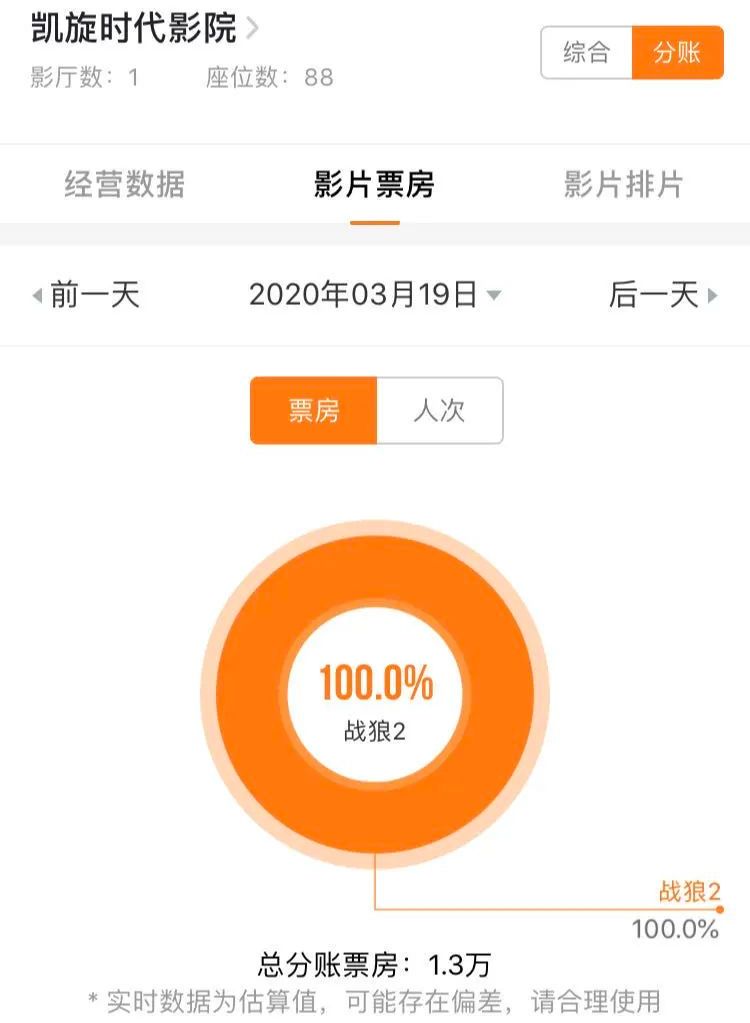The image size is (750, 1023).
Task: Switch to the 经营数据 tab
Action: [125, 185]
